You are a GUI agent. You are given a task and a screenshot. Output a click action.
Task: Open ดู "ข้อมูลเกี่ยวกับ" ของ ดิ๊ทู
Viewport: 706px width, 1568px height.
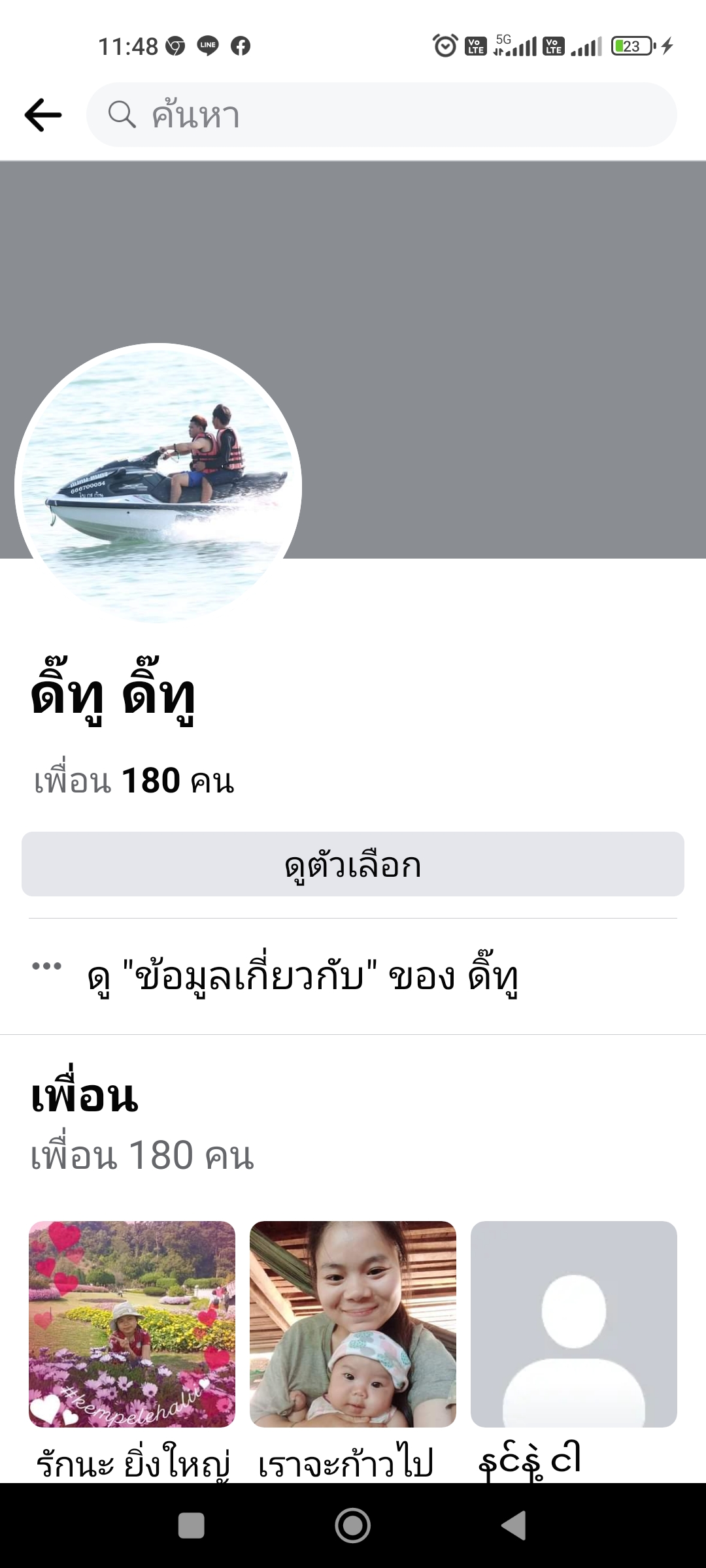tap(303, 976)
